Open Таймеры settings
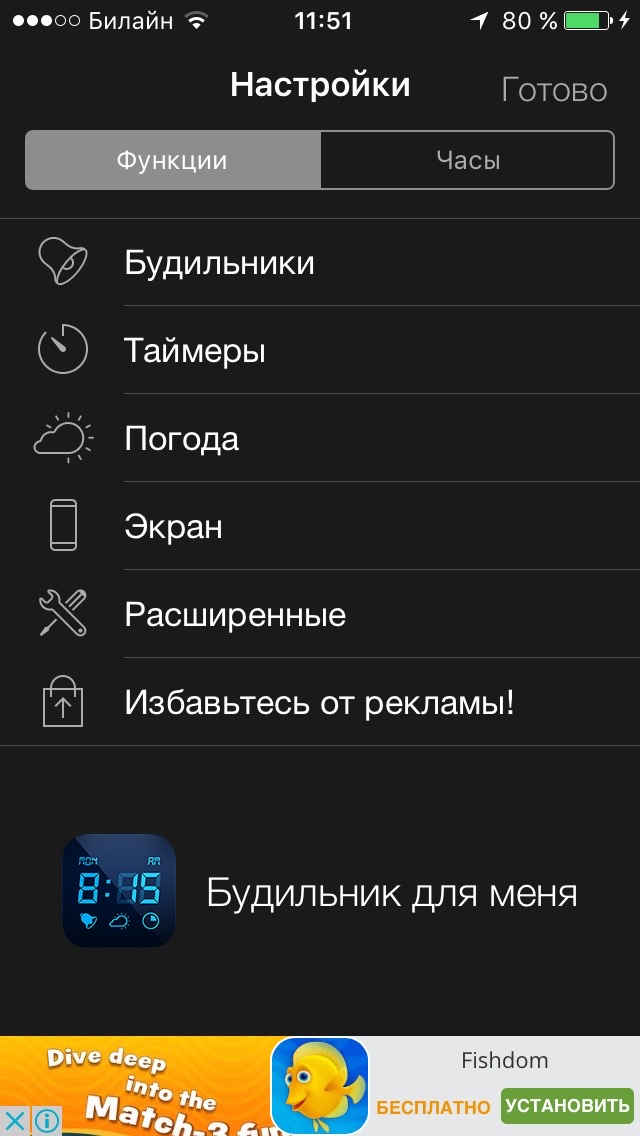The width and height of the screenshot is (640, 1136). tap(195, 351)
